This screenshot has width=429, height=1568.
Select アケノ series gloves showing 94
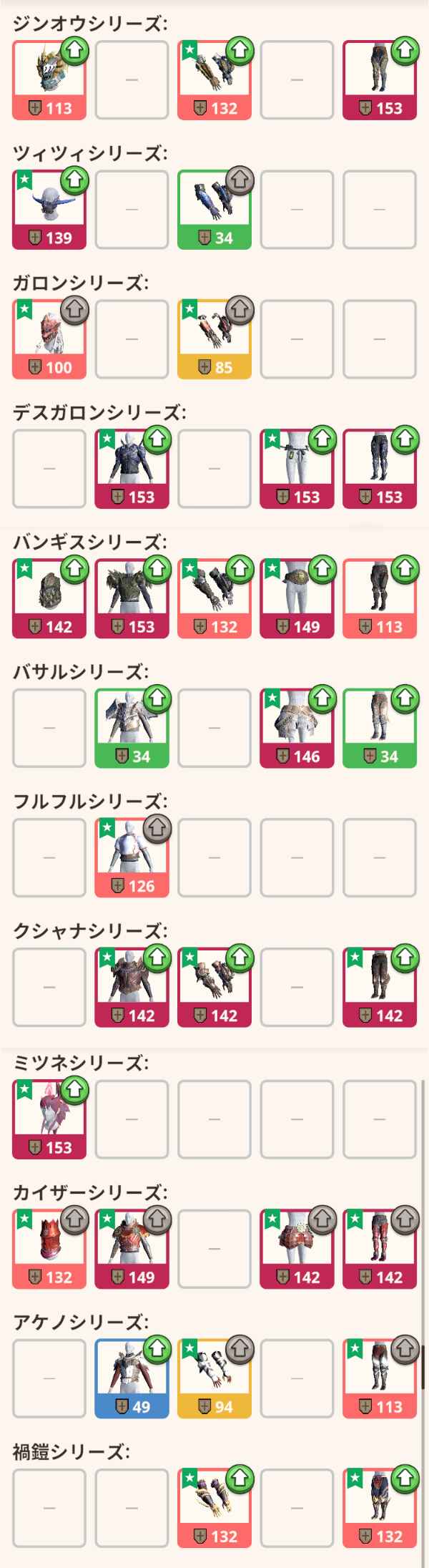pyautogui.click(x=214, y=1378)
